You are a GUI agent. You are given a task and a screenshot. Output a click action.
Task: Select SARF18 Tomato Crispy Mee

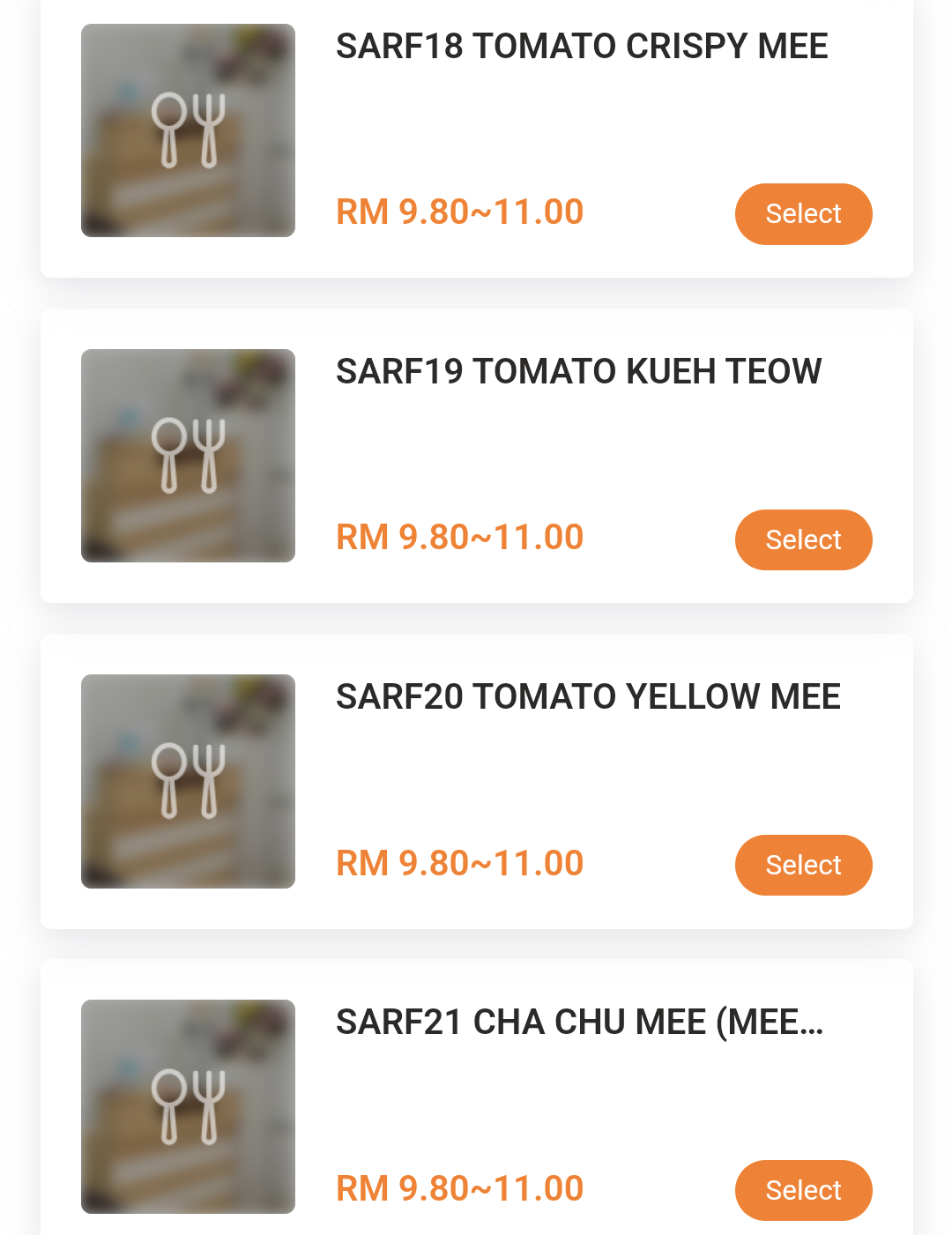[x=803, y=214]
